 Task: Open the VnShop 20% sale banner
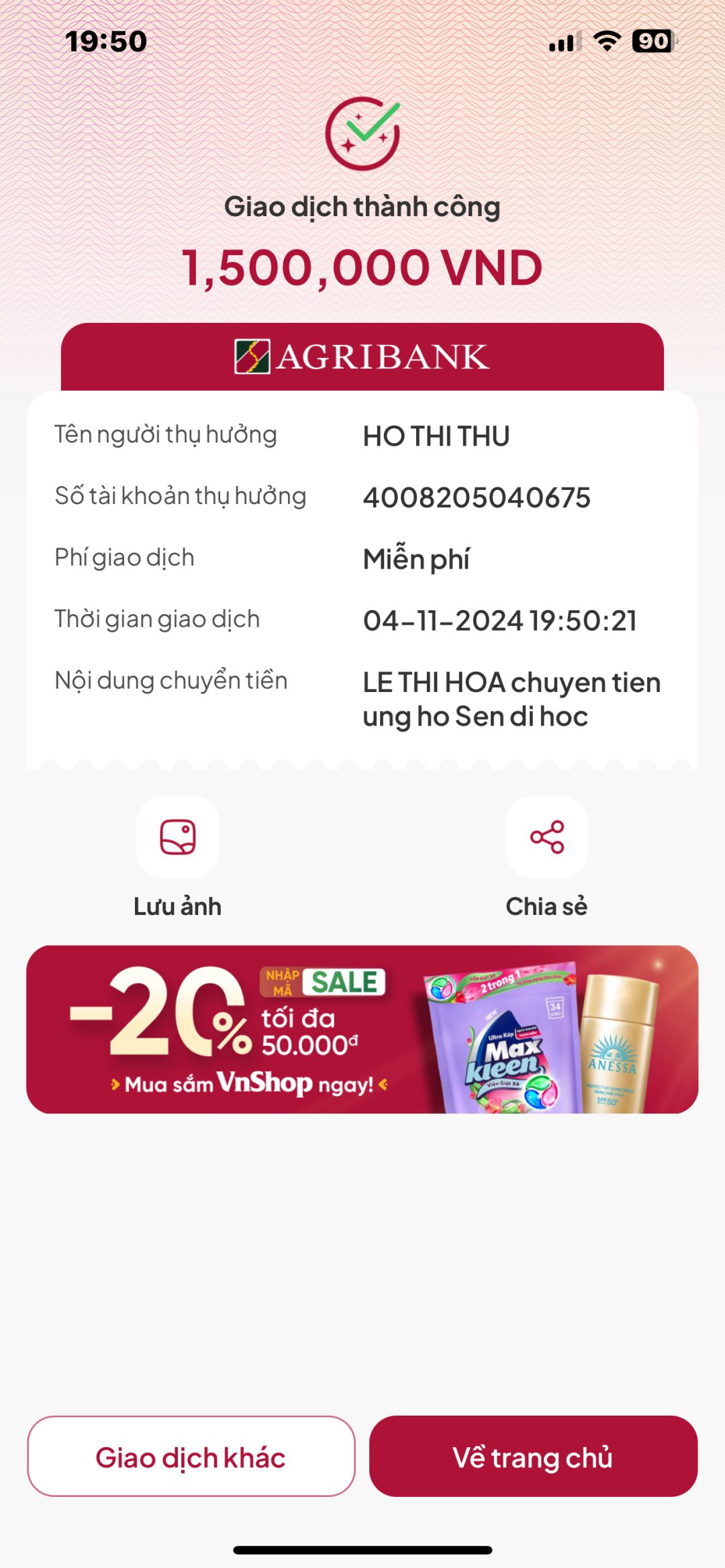pyautogui.click(x=362, y=1029)
